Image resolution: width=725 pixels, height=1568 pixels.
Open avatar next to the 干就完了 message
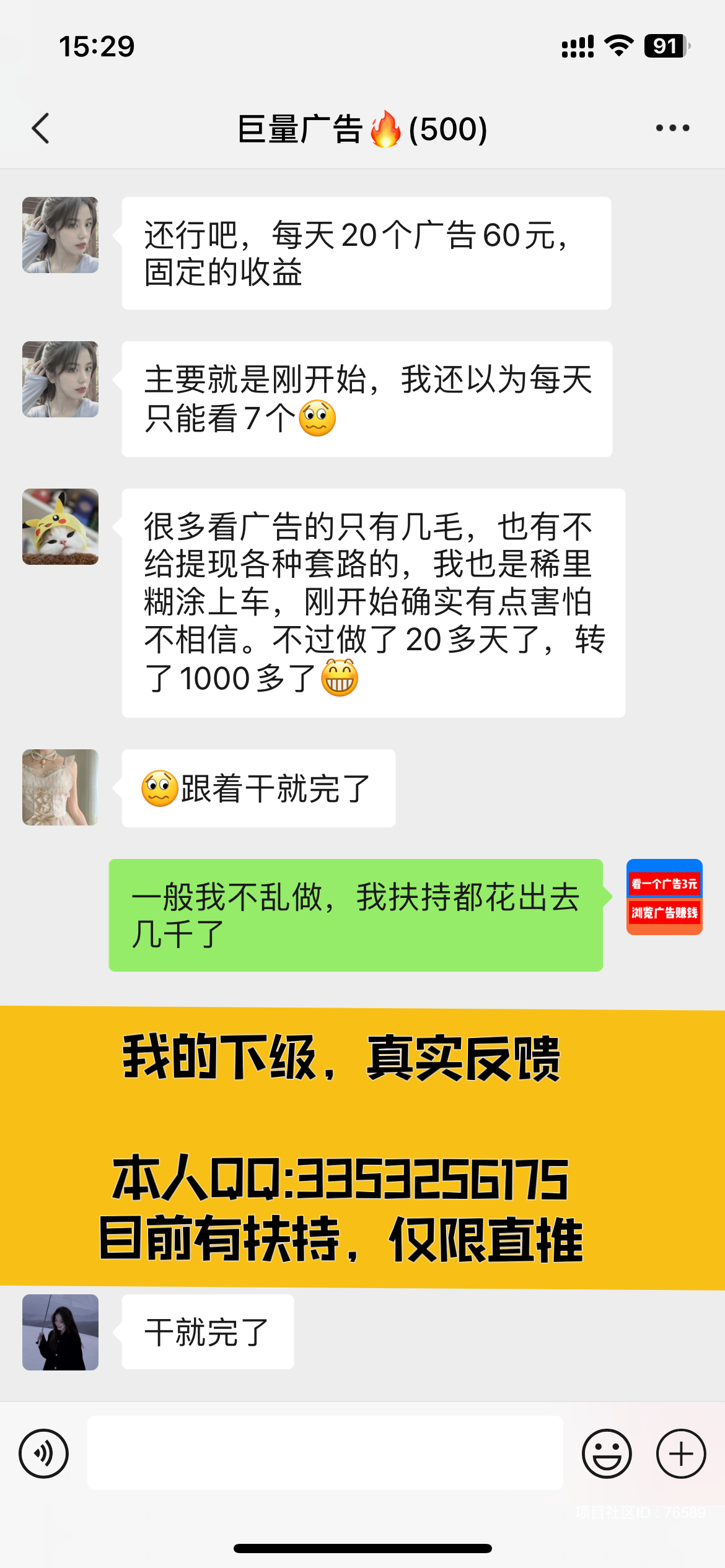(x=60, y=1332)
